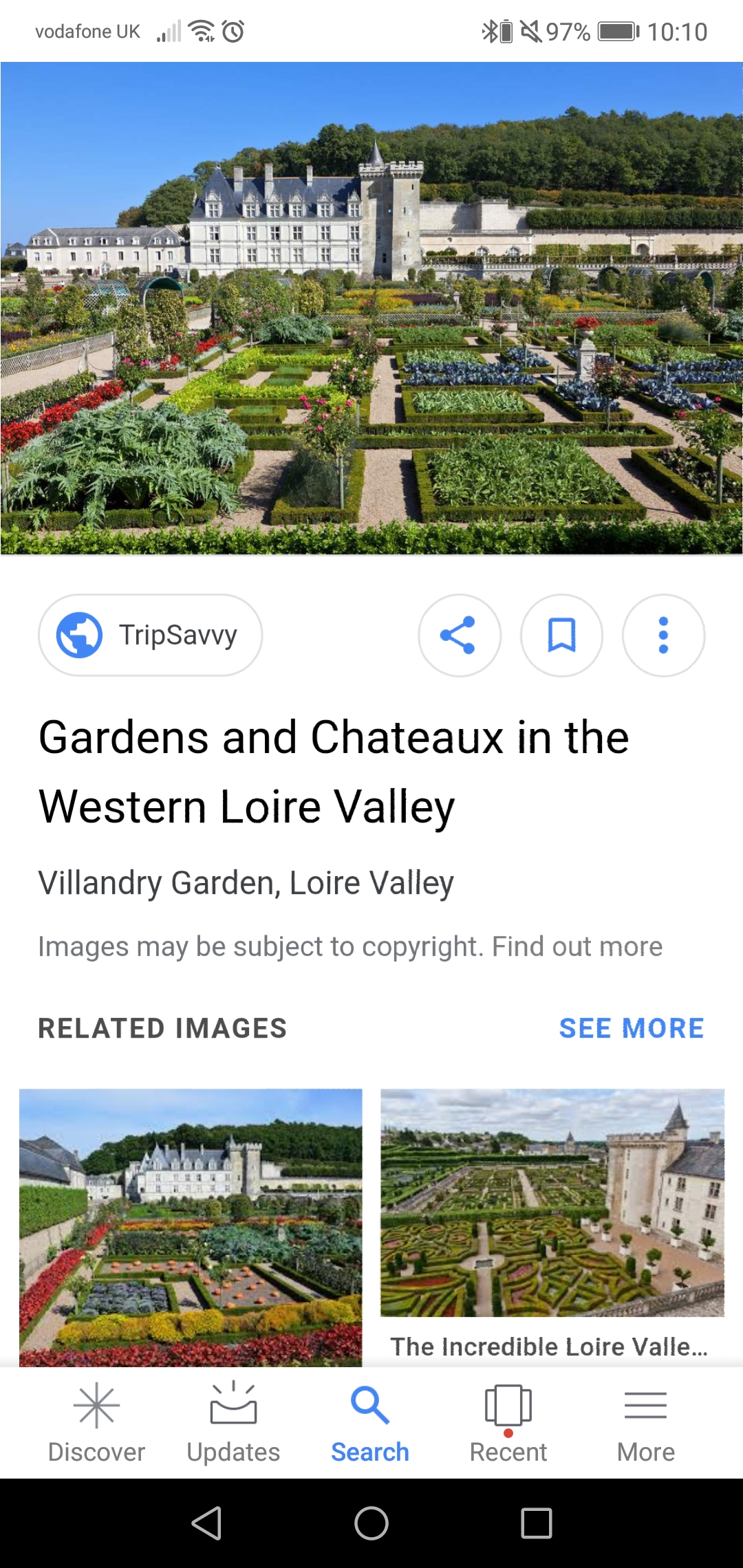View the main chateau garden image
Screen dimensions: 743x1568
pos(371,308)
